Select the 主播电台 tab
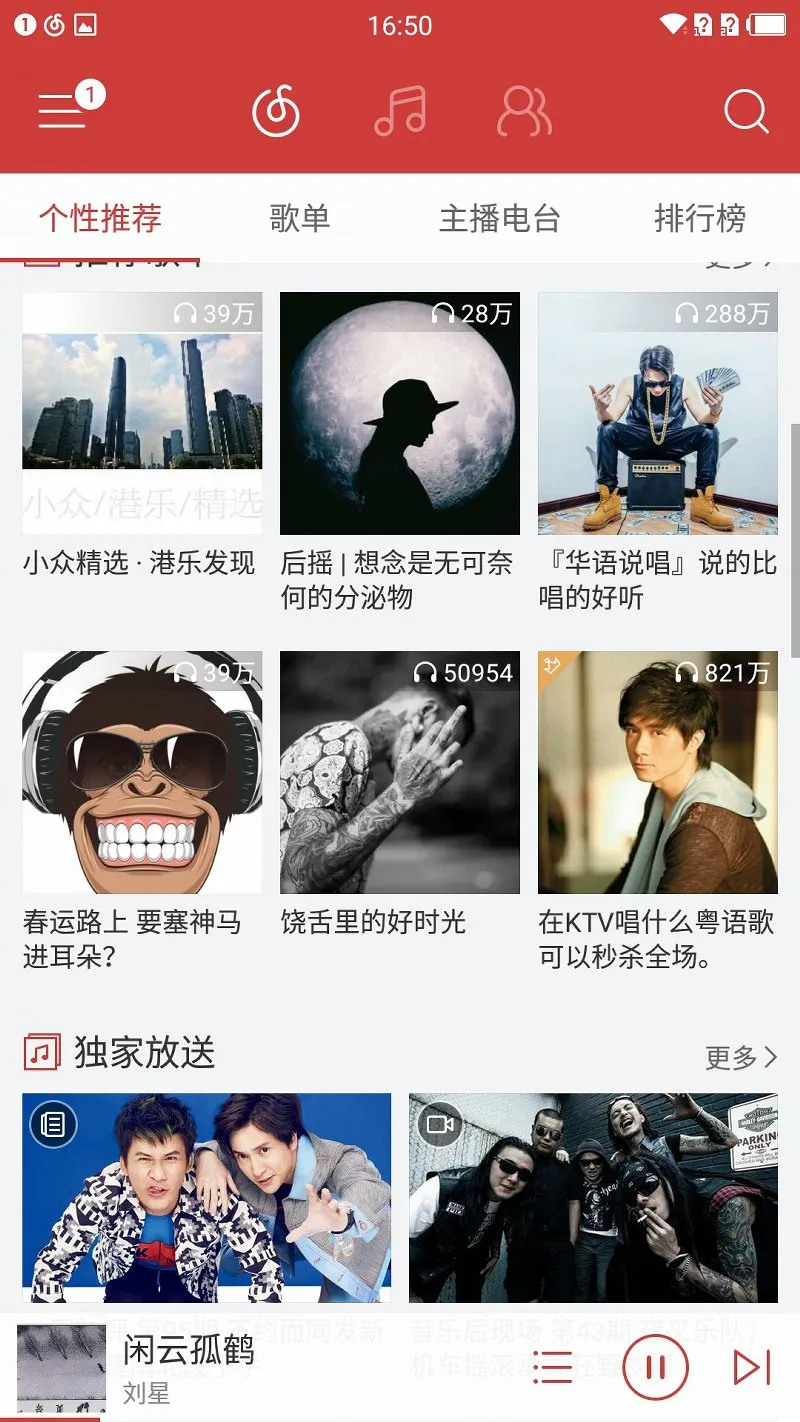Screen dimensions: 800x1422 pos(500,218)
